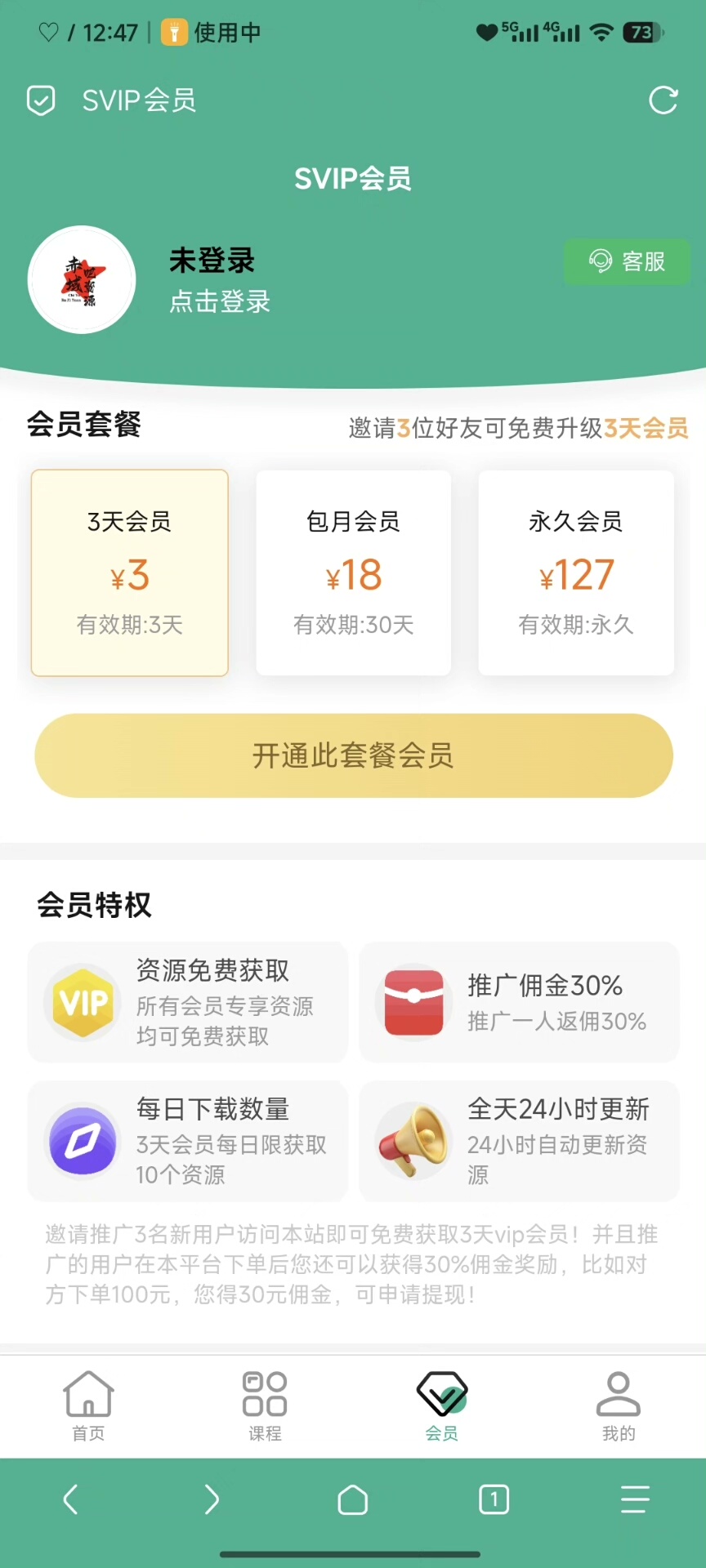Open the browser home page

[353, 1499]
